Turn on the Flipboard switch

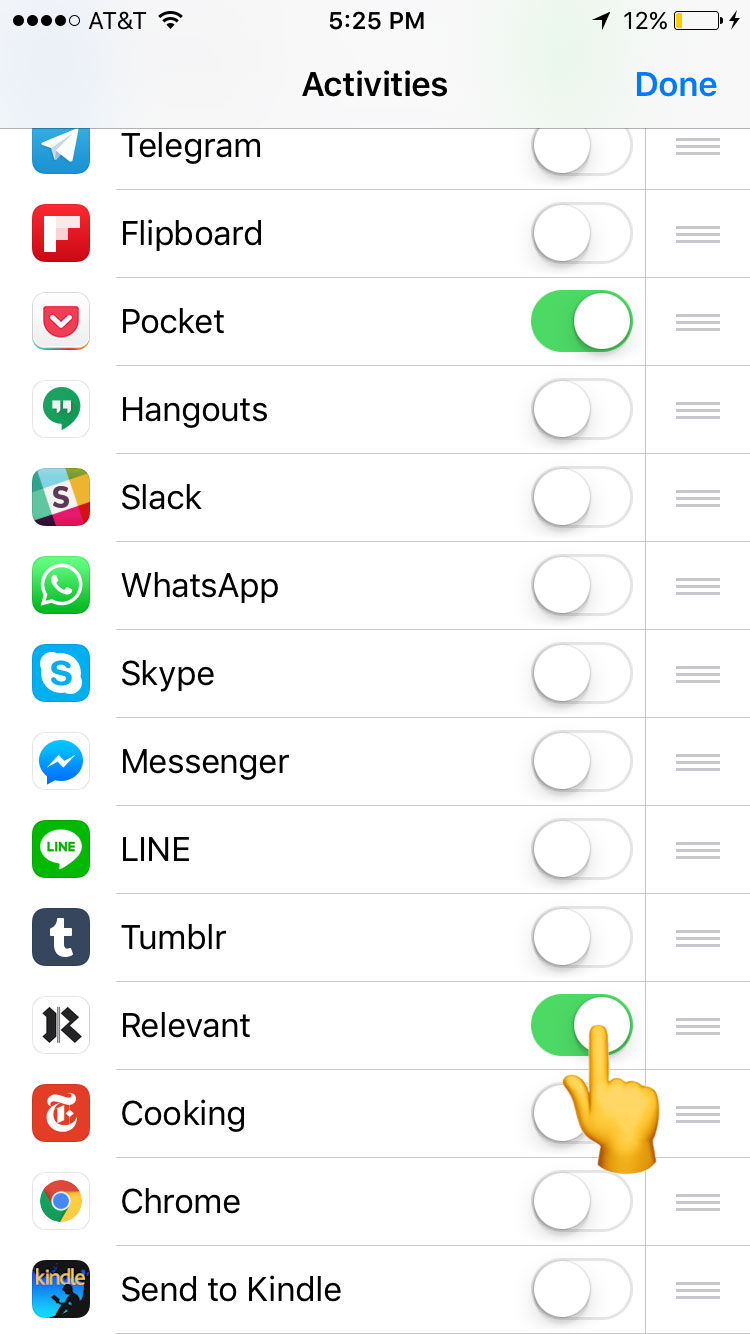581,234
